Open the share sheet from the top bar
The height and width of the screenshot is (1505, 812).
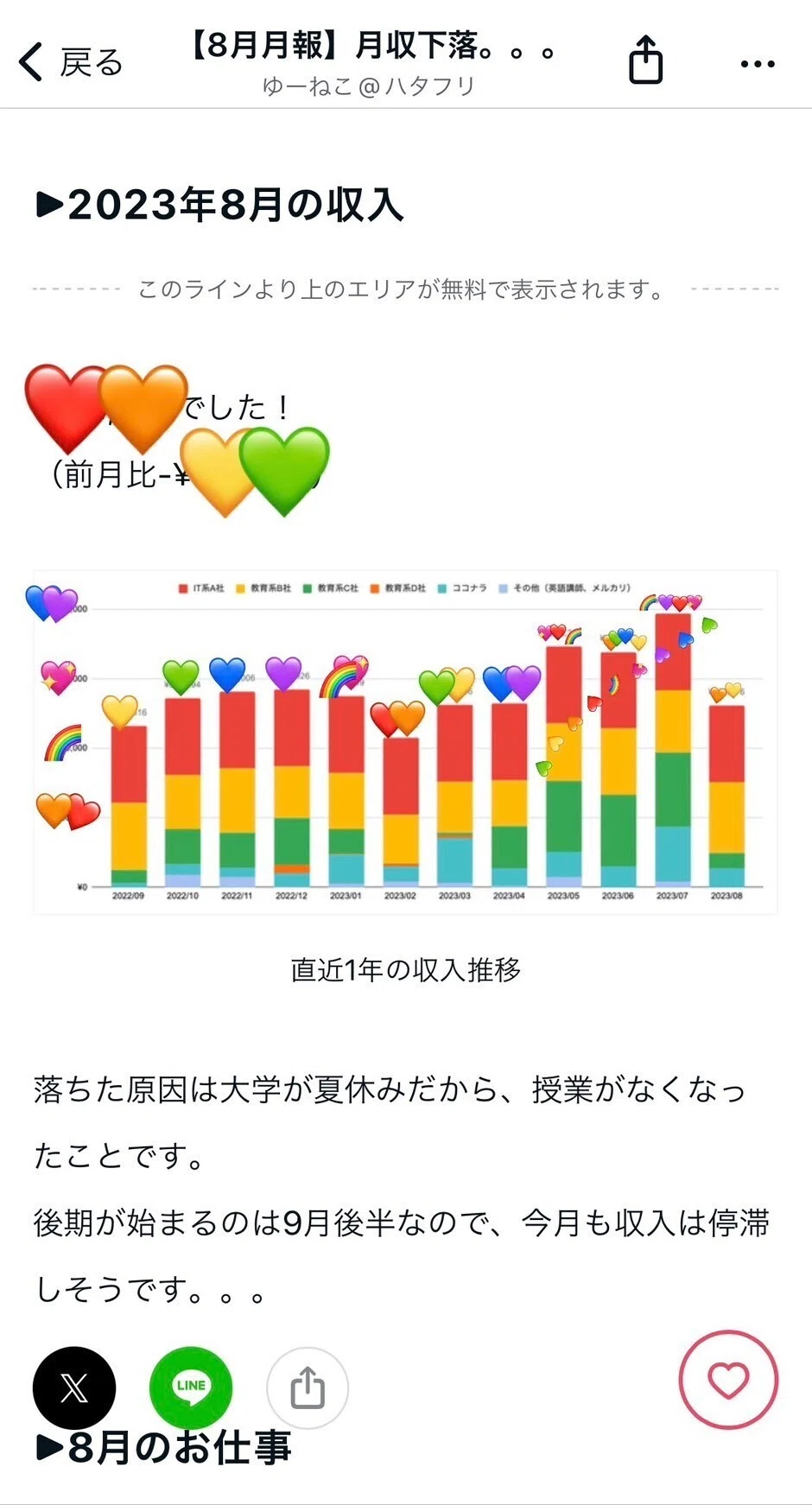[x=645, y=60]
